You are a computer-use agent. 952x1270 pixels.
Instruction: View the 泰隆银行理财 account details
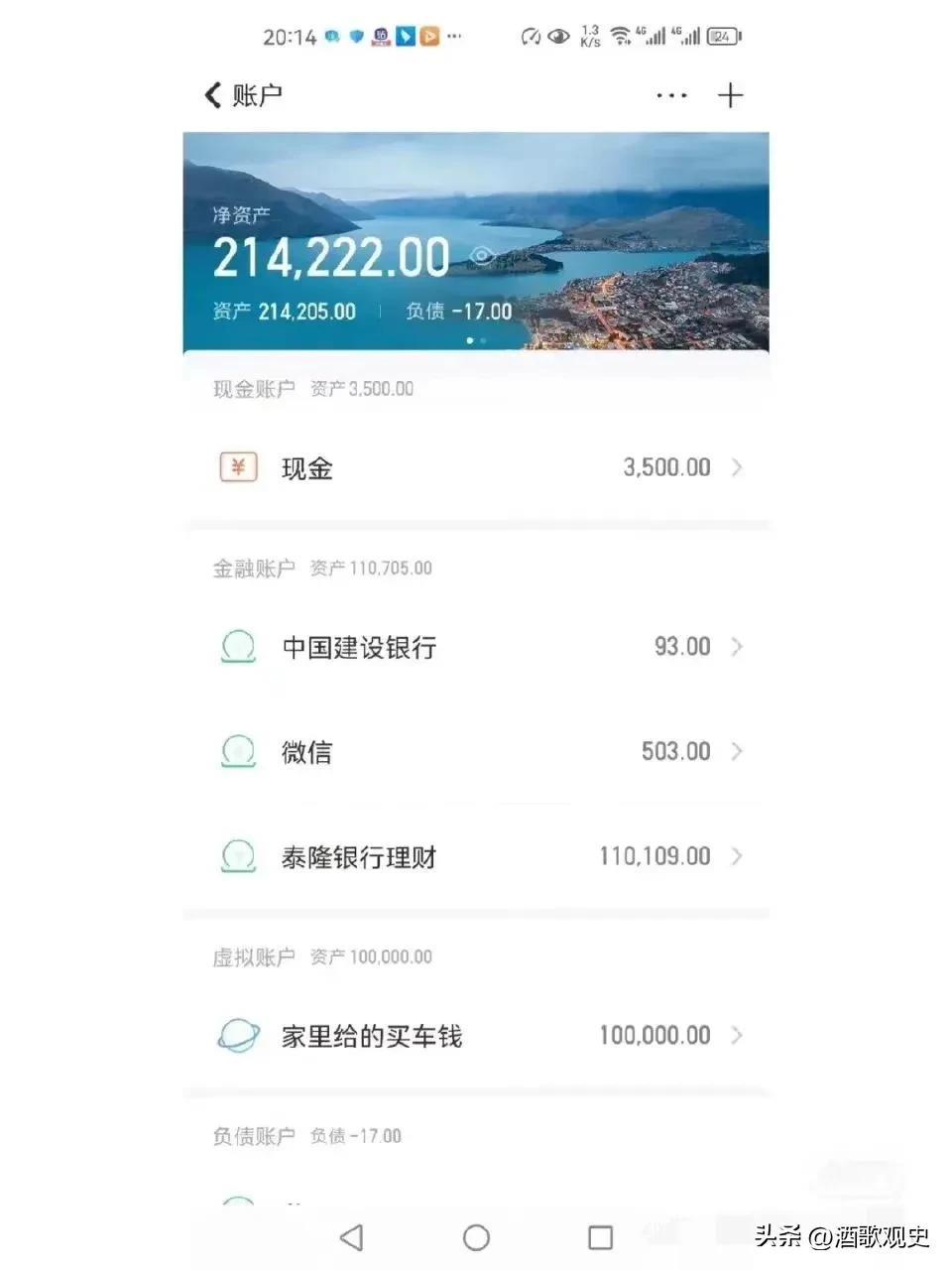pyautogui.click(x=476, y=856)
